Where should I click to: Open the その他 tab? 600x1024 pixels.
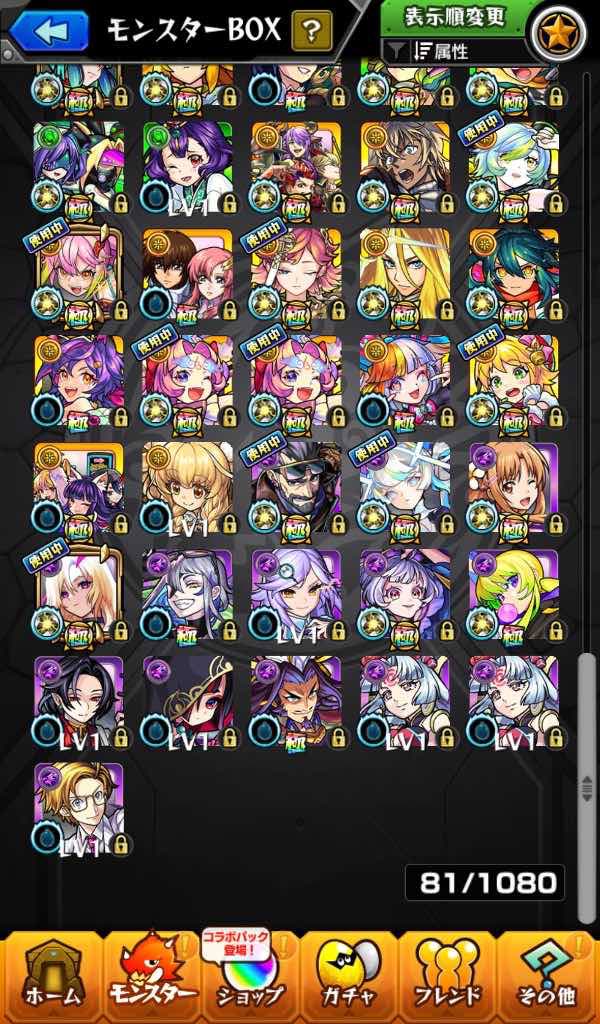coord(546,978)
